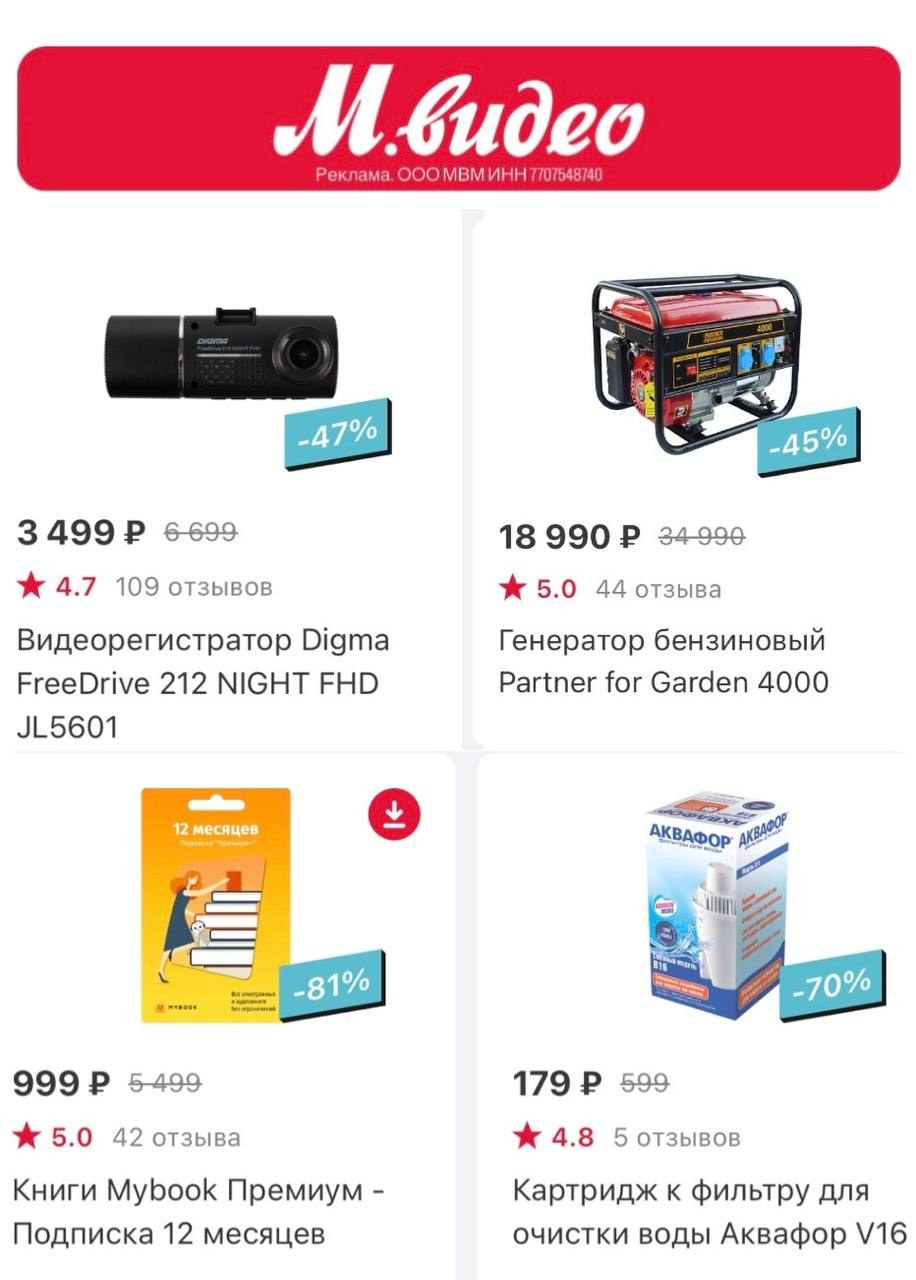Image resolution: width=916 pixels, height=1280 pixels.
Task: Click the red star beside Аквафор's 4.8 rating
Action: (527, 1139)
